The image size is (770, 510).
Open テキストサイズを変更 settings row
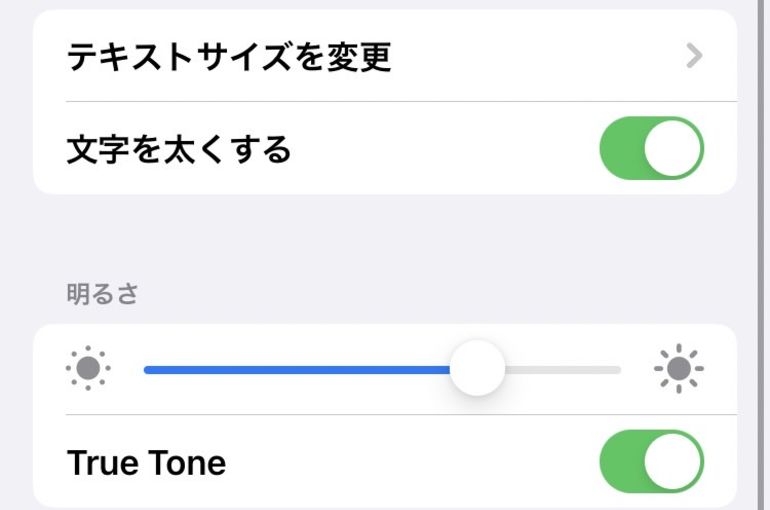tap(385, 57)
